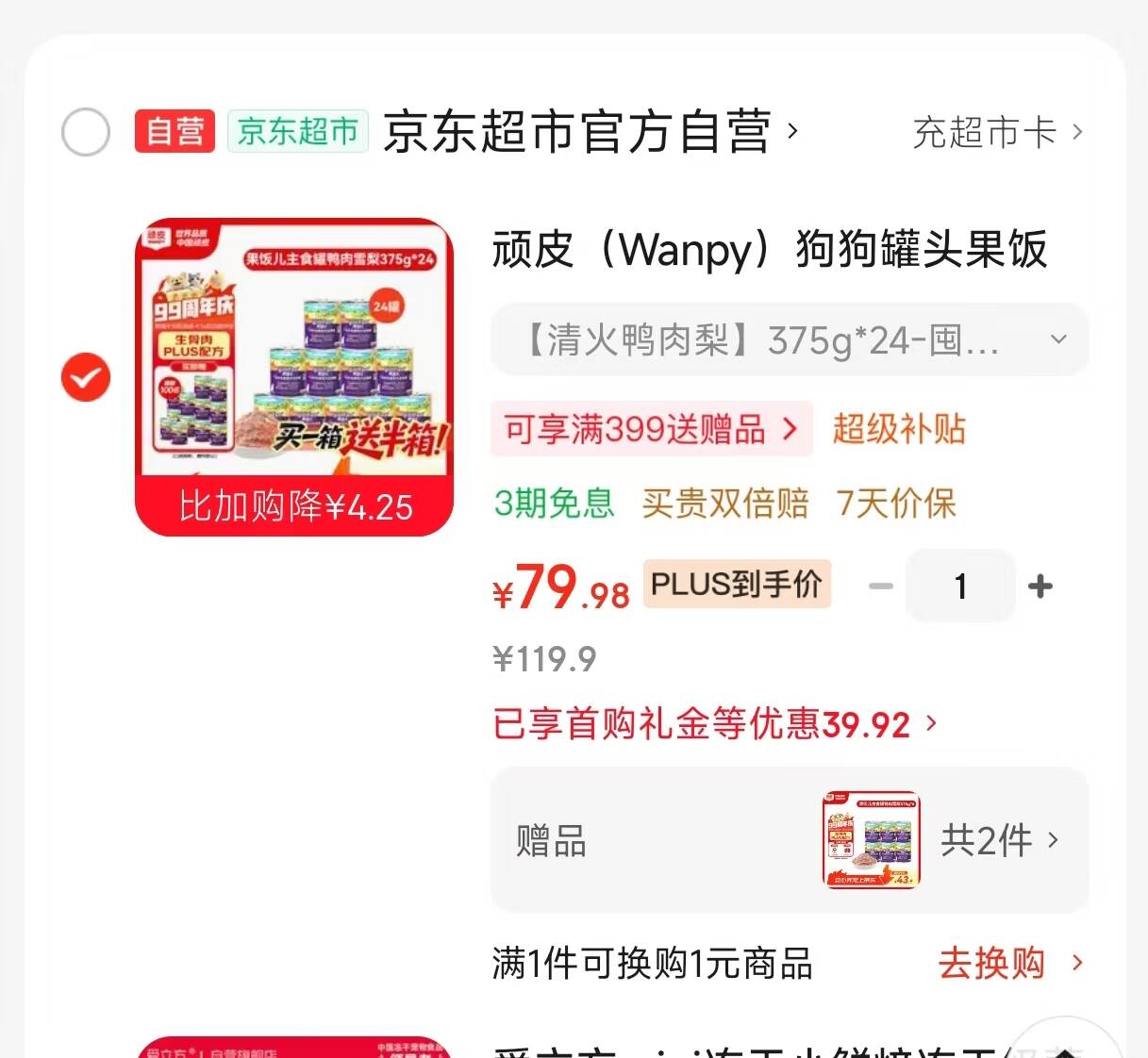The height and width of the screenshot is (1058, 1148).
Task: Open the Wanpy canned food product image
Action: pos(294,377)
